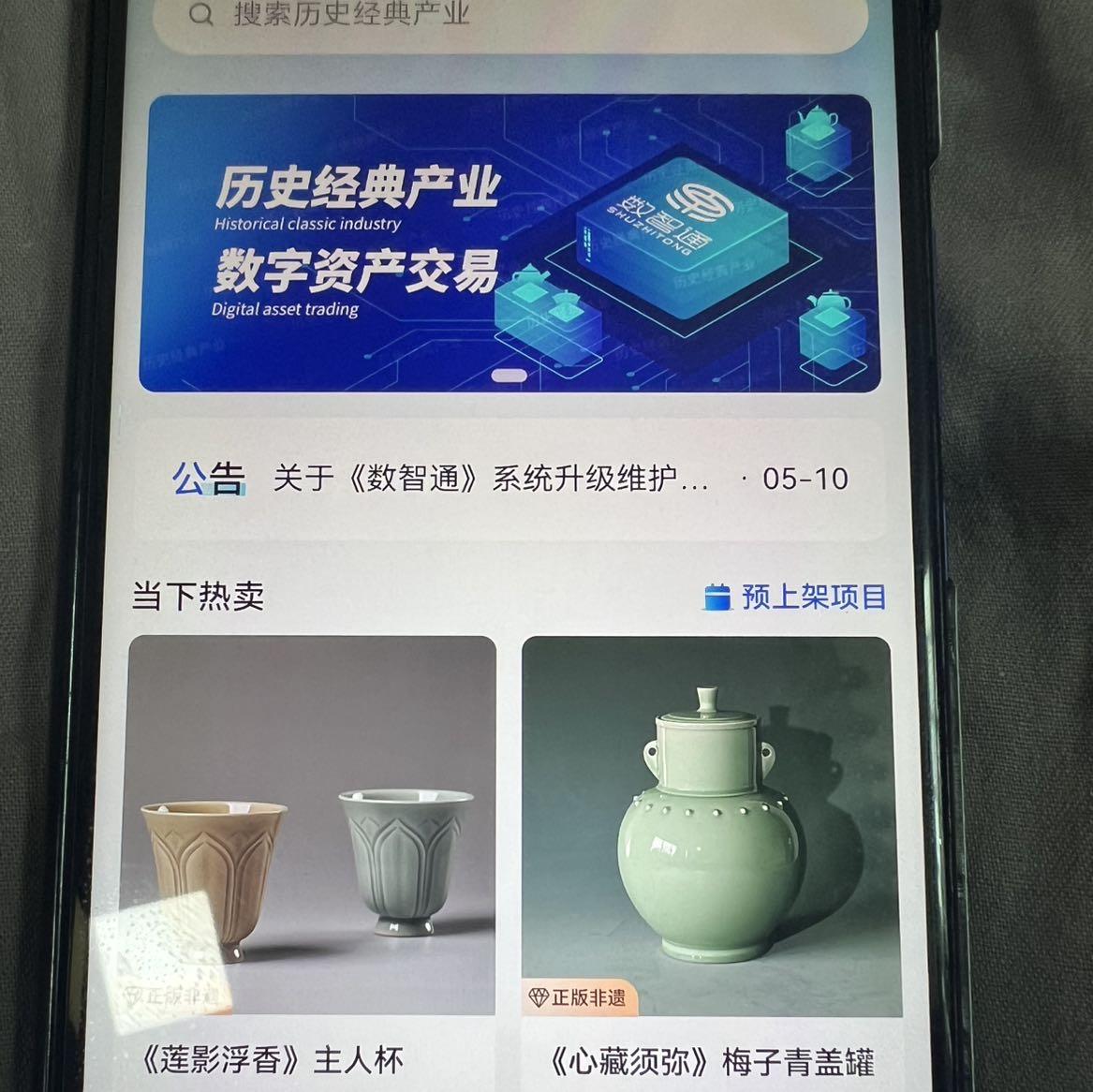Open the 数智通 系统升级维护 announcement
Viewport: 1093px width, 1092px height.
point(491,479)
